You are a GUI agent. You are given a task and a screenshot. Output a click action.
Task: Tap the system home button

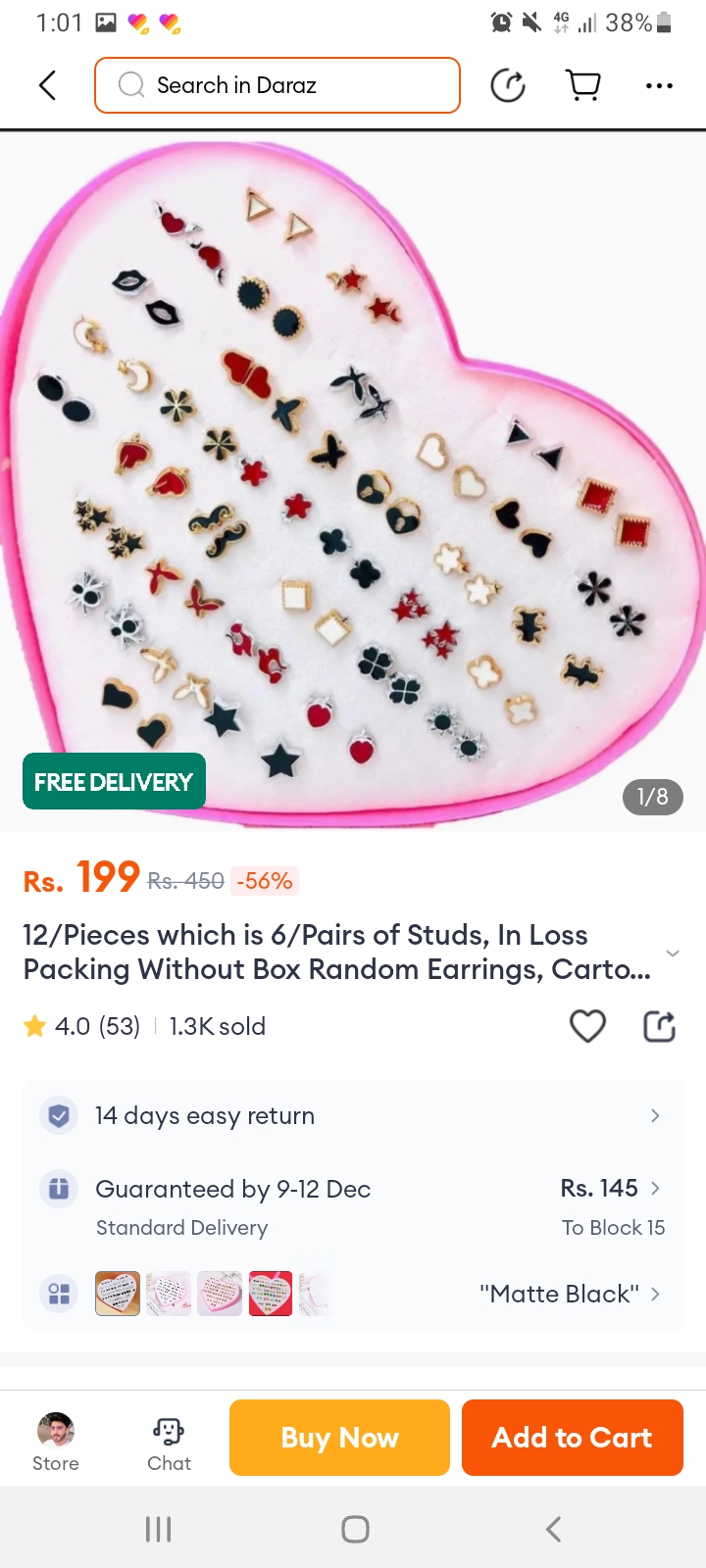pyautogui.click(x=355, y=1529)
